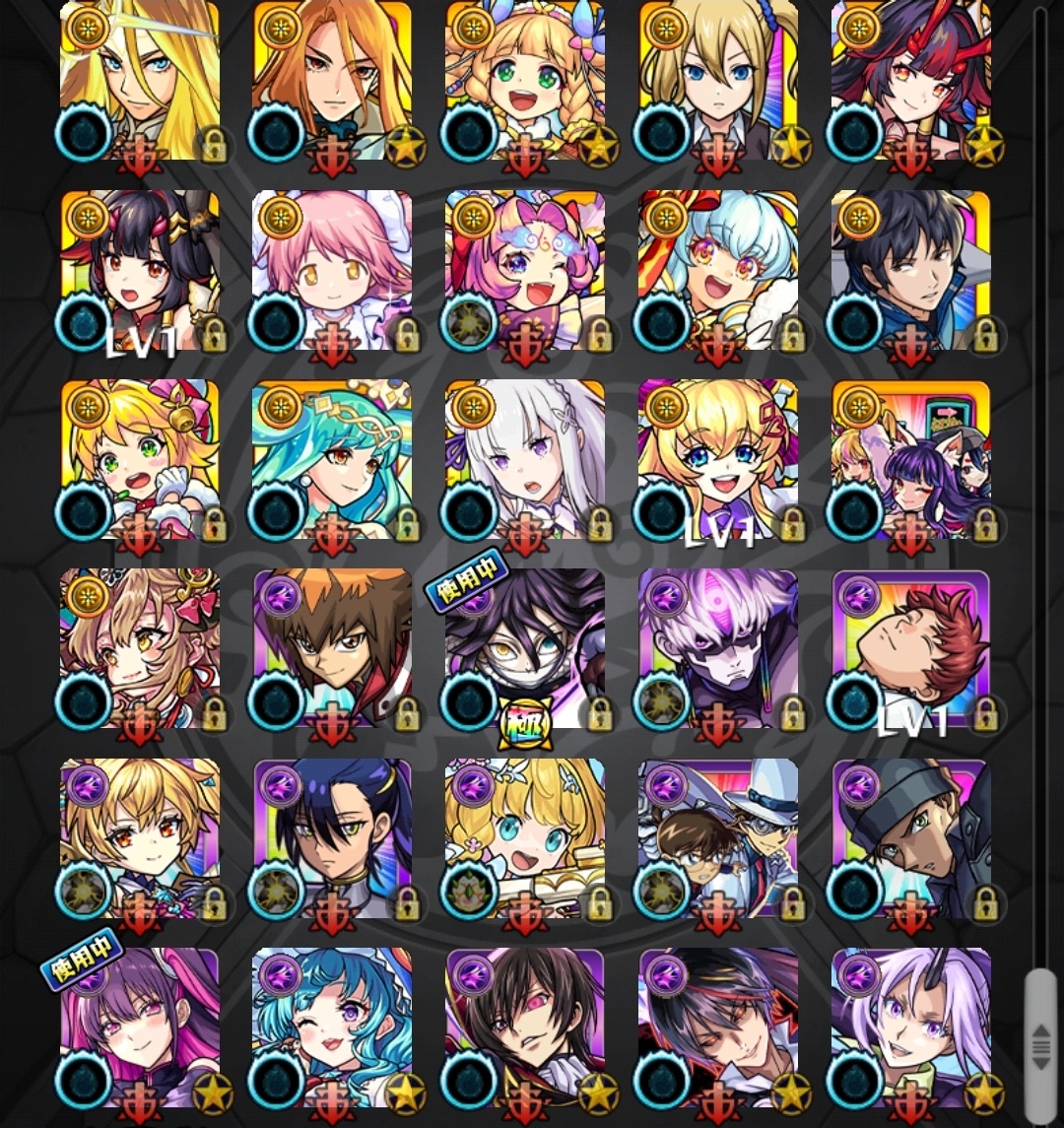Pick the light-blue-haired girl with red ribbon
1064x1128 pixels.
point(717,271)
